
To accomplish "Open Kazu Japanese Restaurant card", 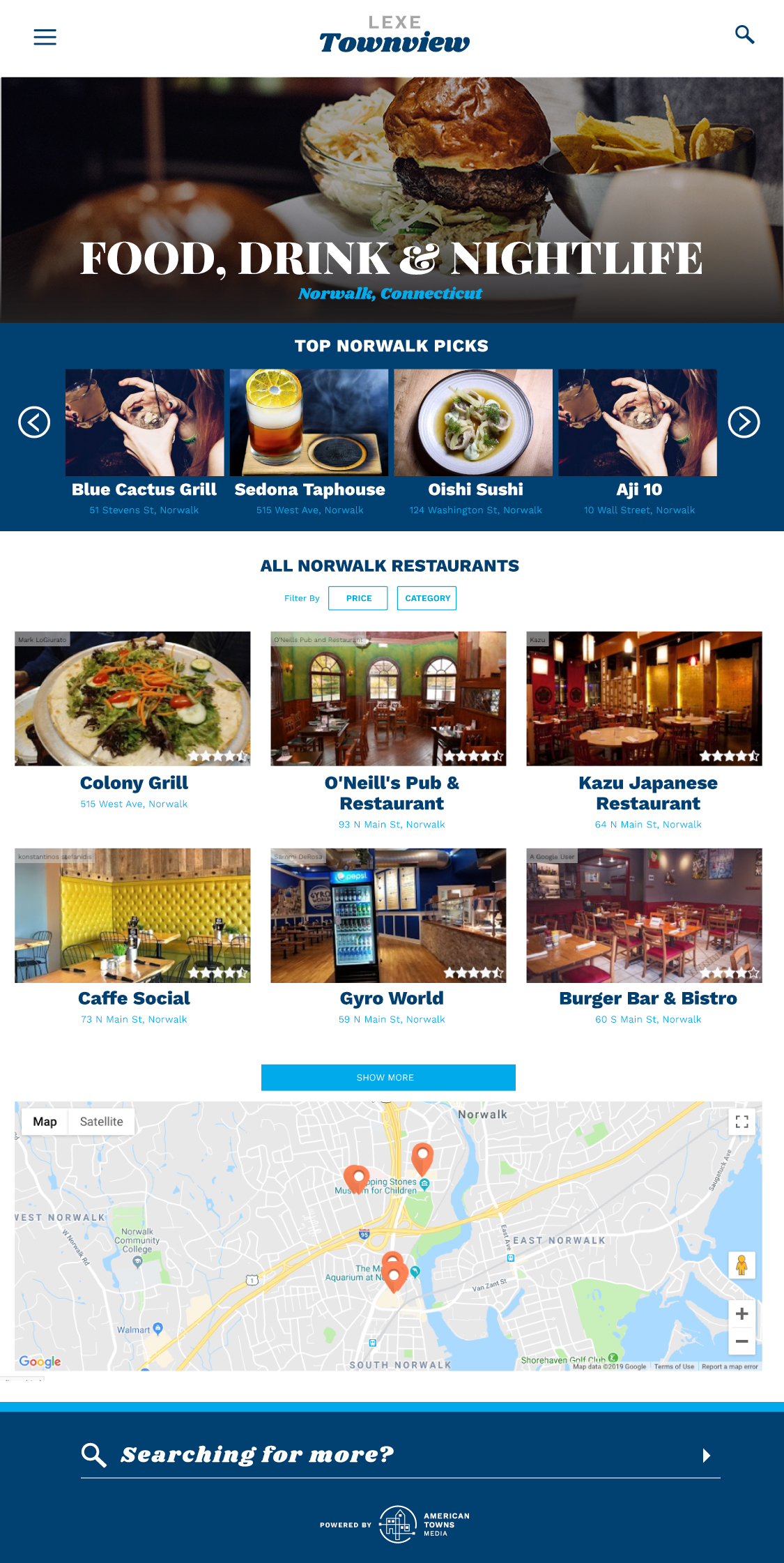I will 644,699.
